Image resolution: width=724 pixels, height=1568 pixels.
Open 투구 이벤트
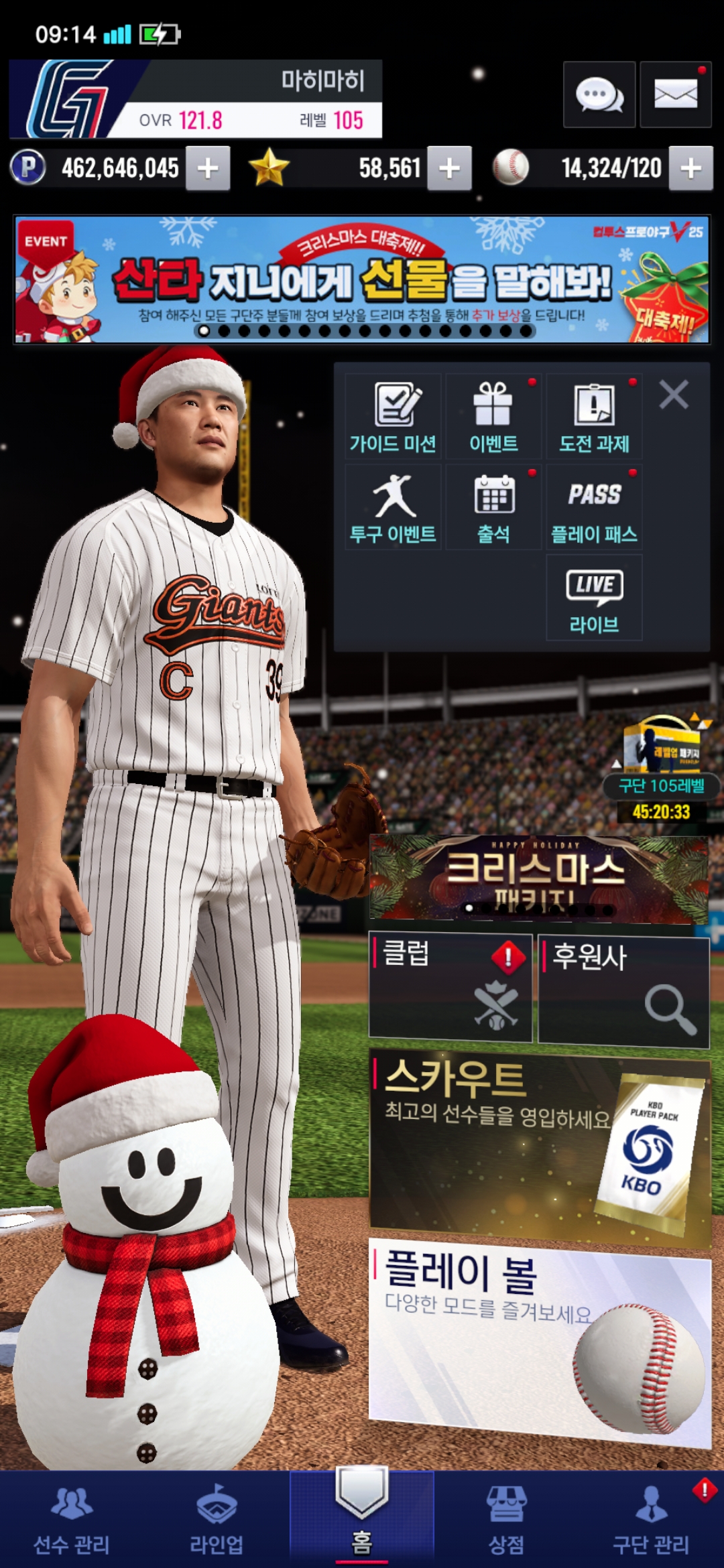[x=394, y=507]
